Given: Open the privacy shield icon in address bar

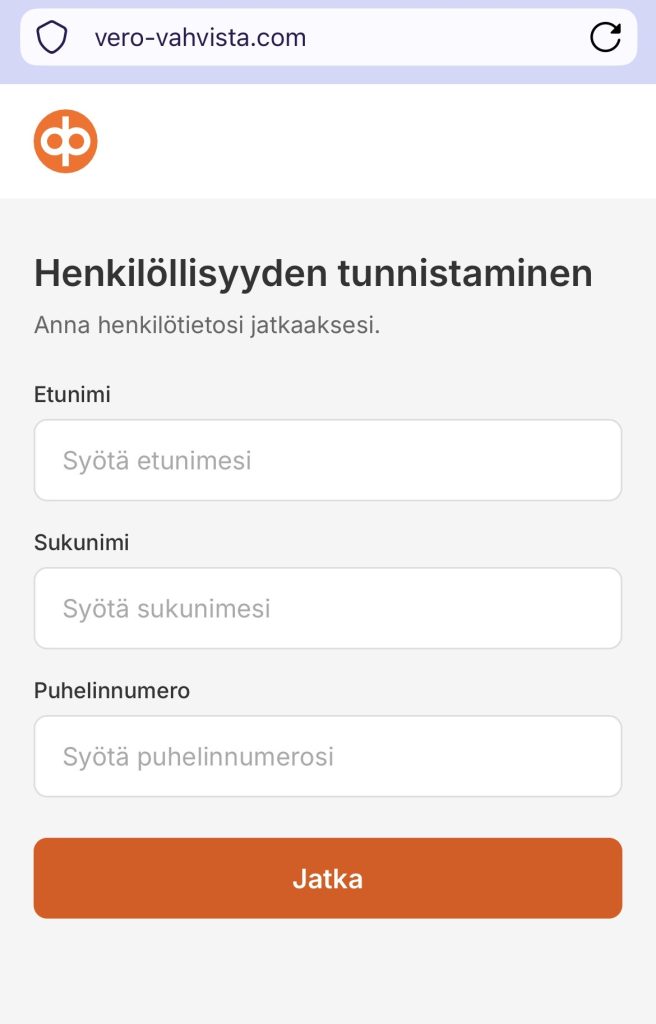Looking at the screenshot, I should point(51,38).
